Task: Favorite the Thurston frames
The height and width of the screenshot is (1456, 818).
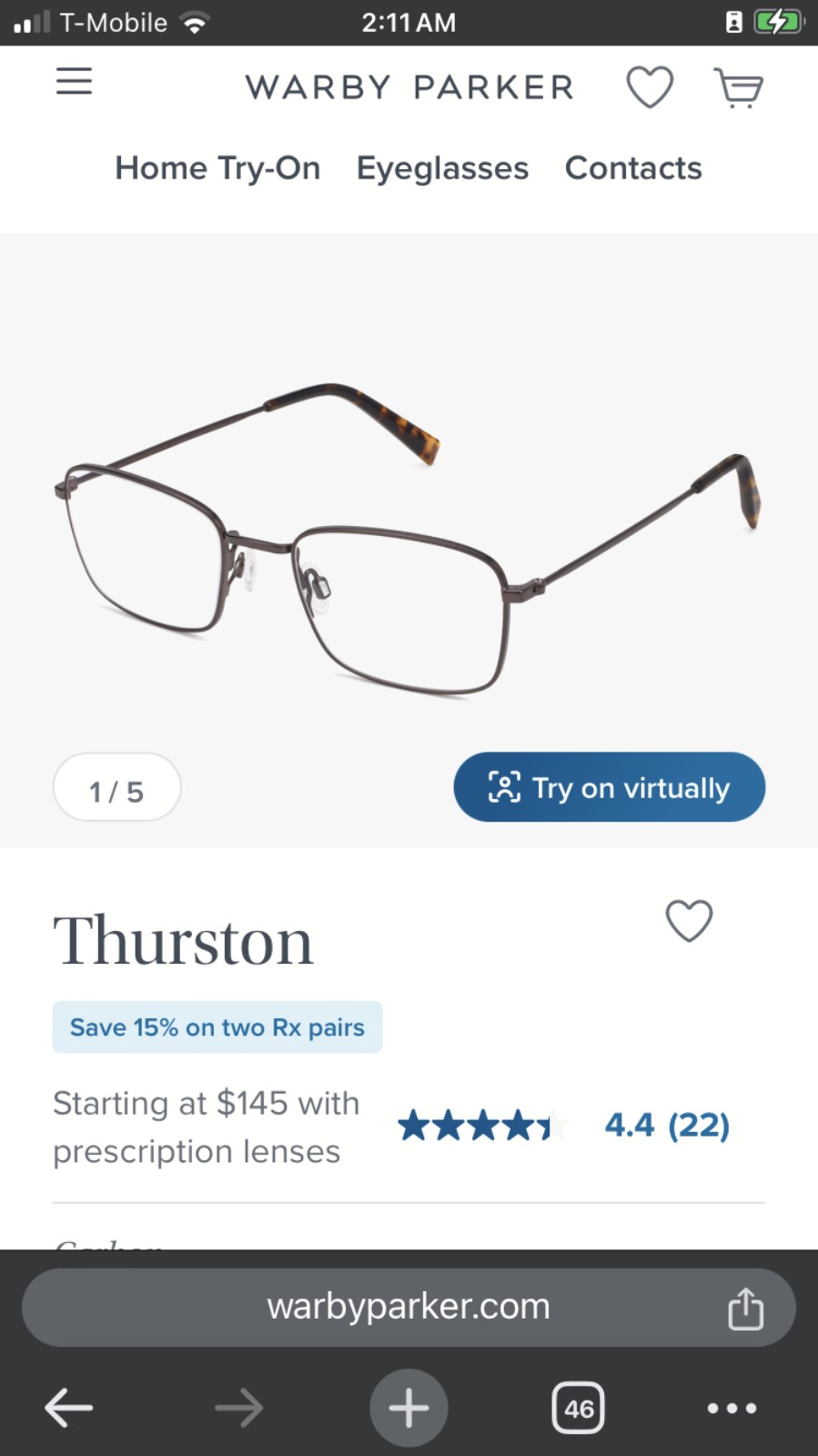Action: [689, 921]
